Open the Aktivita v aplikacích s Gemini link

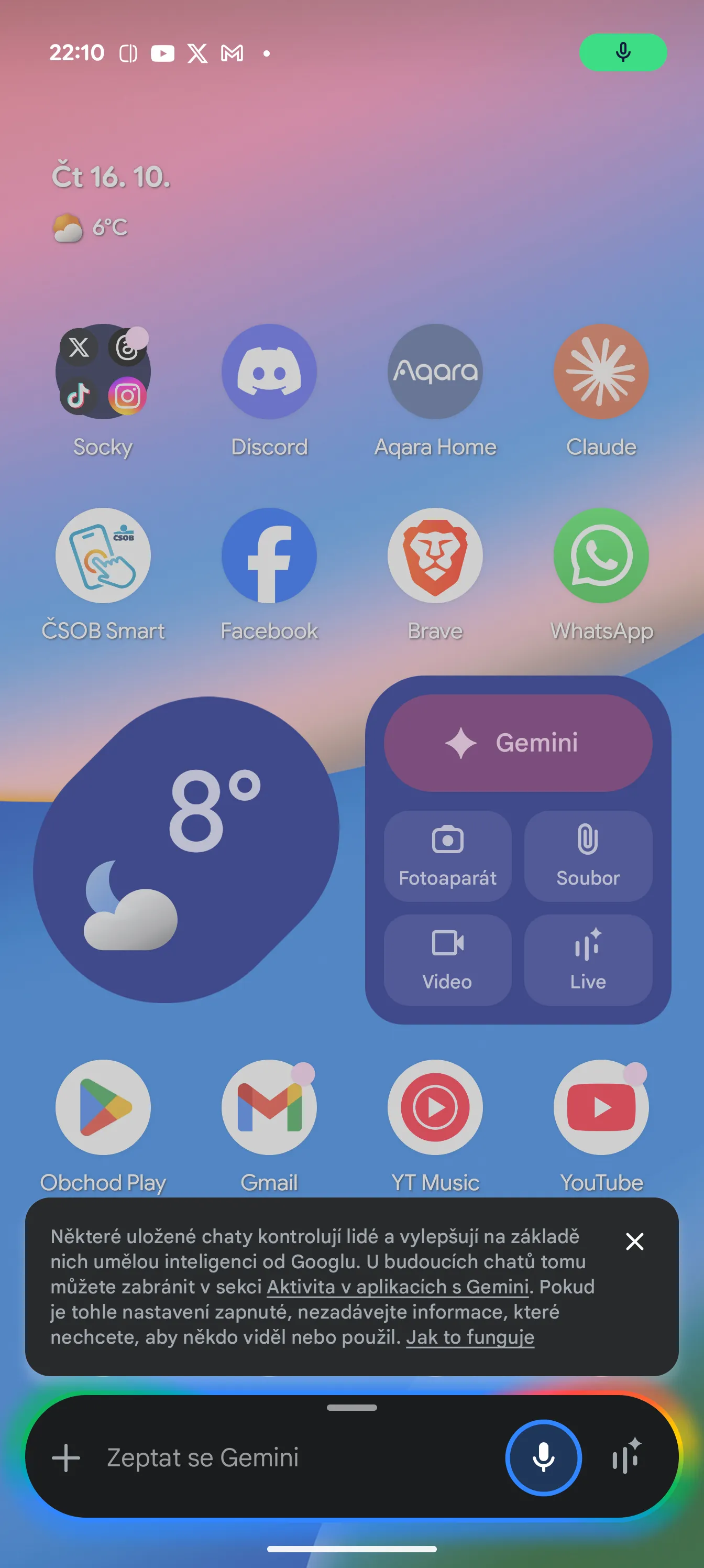[x=398, y=1287]
